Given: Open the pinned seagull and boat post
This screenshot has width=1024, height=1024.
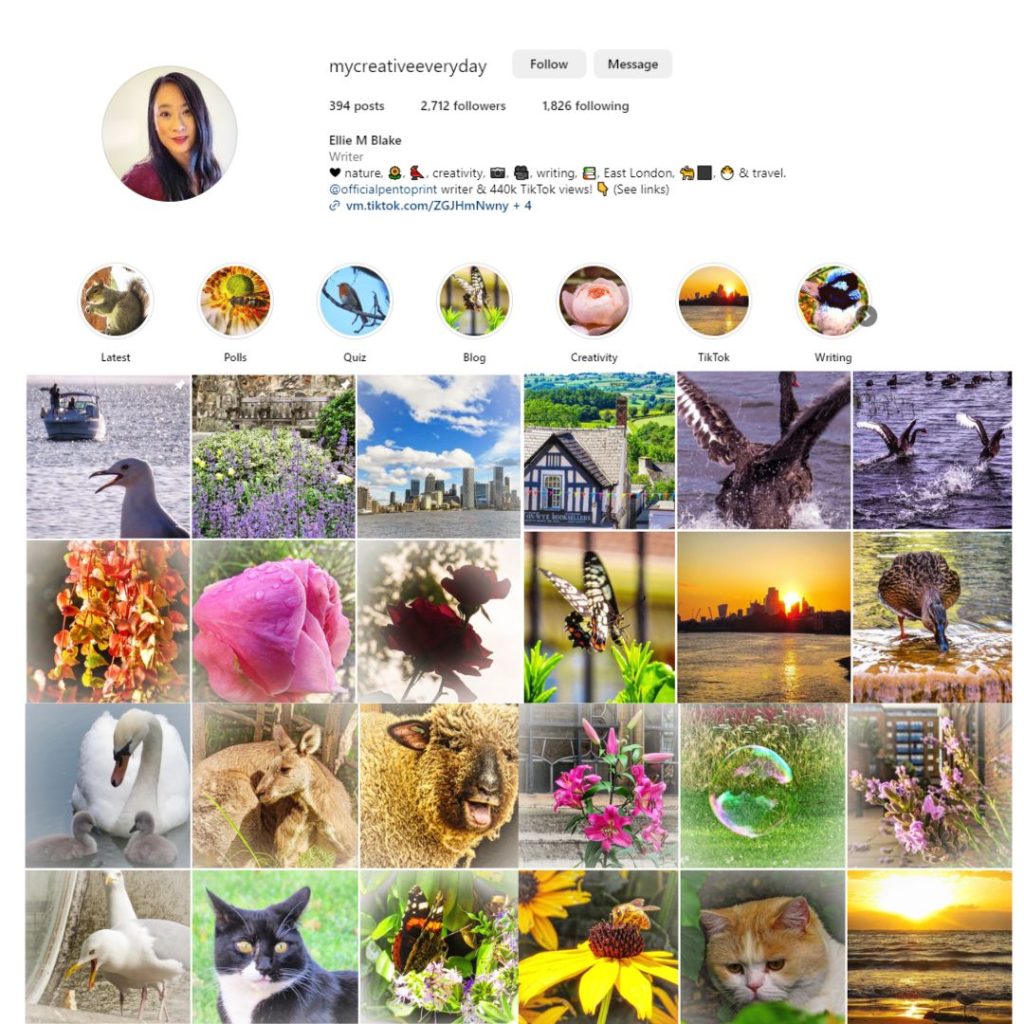Looking at the screenshot, I should [x=108, y=457].
